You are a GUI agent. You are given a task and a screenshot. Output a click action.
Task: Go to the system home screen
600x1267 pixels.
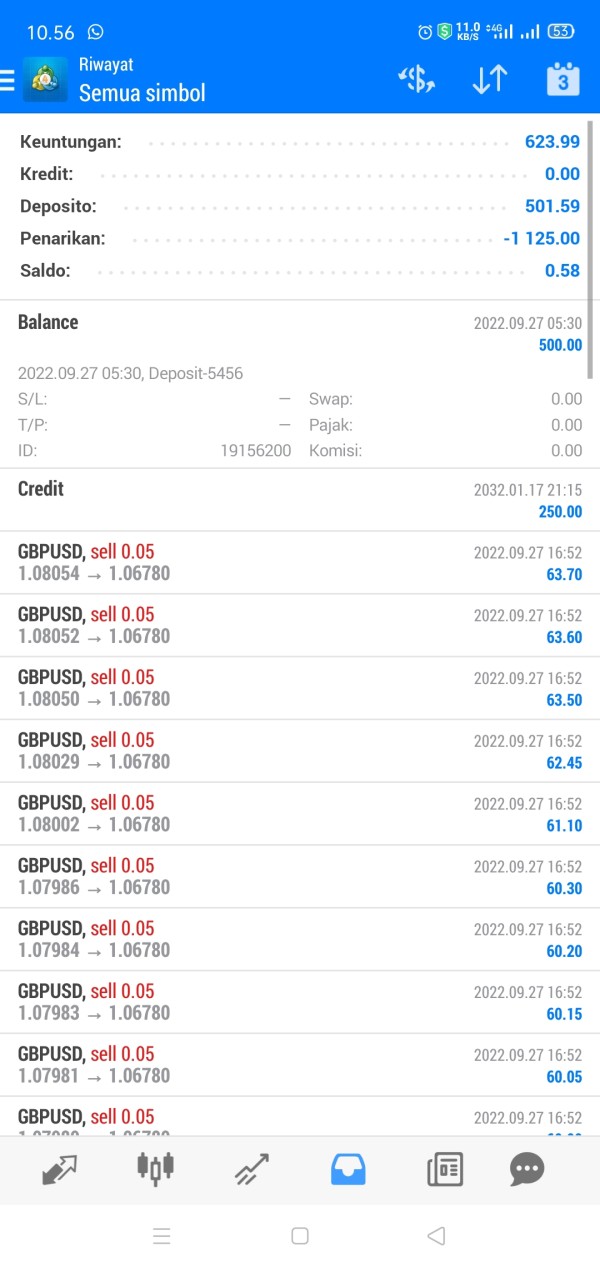click(x=300, y=1236)
